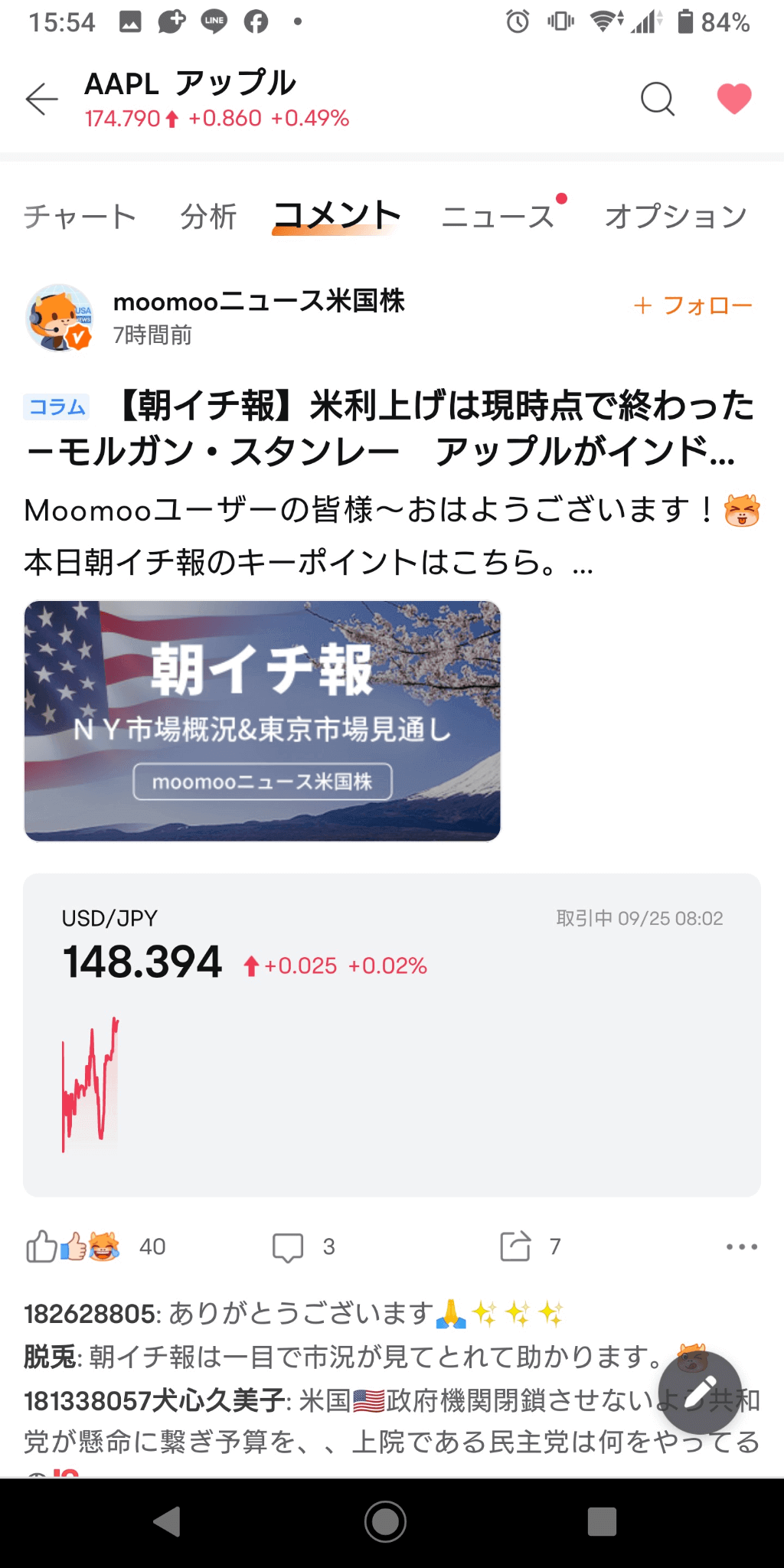
Task: Follow moomooニュース米国株 with フォロー
Action: click(693, 305)
